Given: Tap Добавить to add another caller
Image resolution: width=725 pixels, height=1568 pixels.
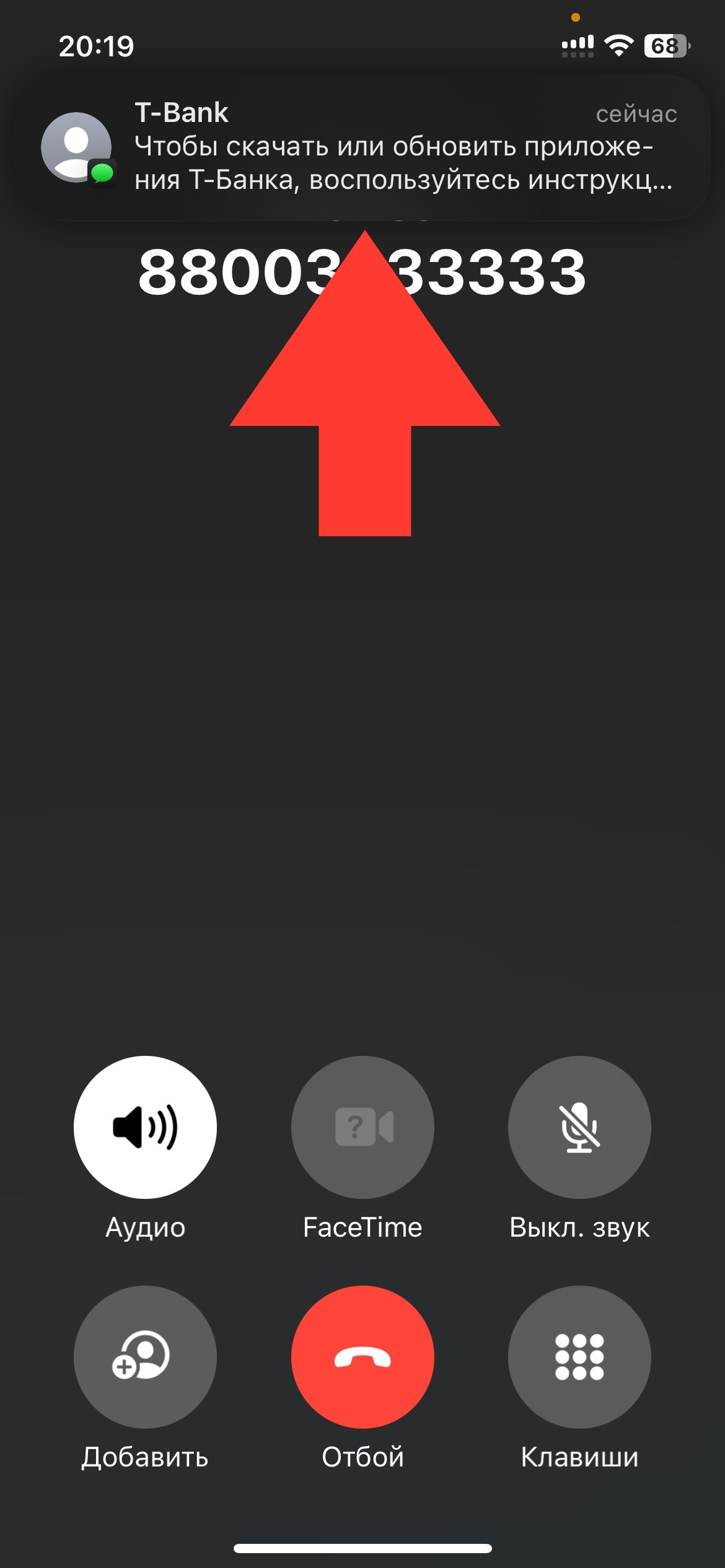Looking at the screenshot, I should point(145,1357).
